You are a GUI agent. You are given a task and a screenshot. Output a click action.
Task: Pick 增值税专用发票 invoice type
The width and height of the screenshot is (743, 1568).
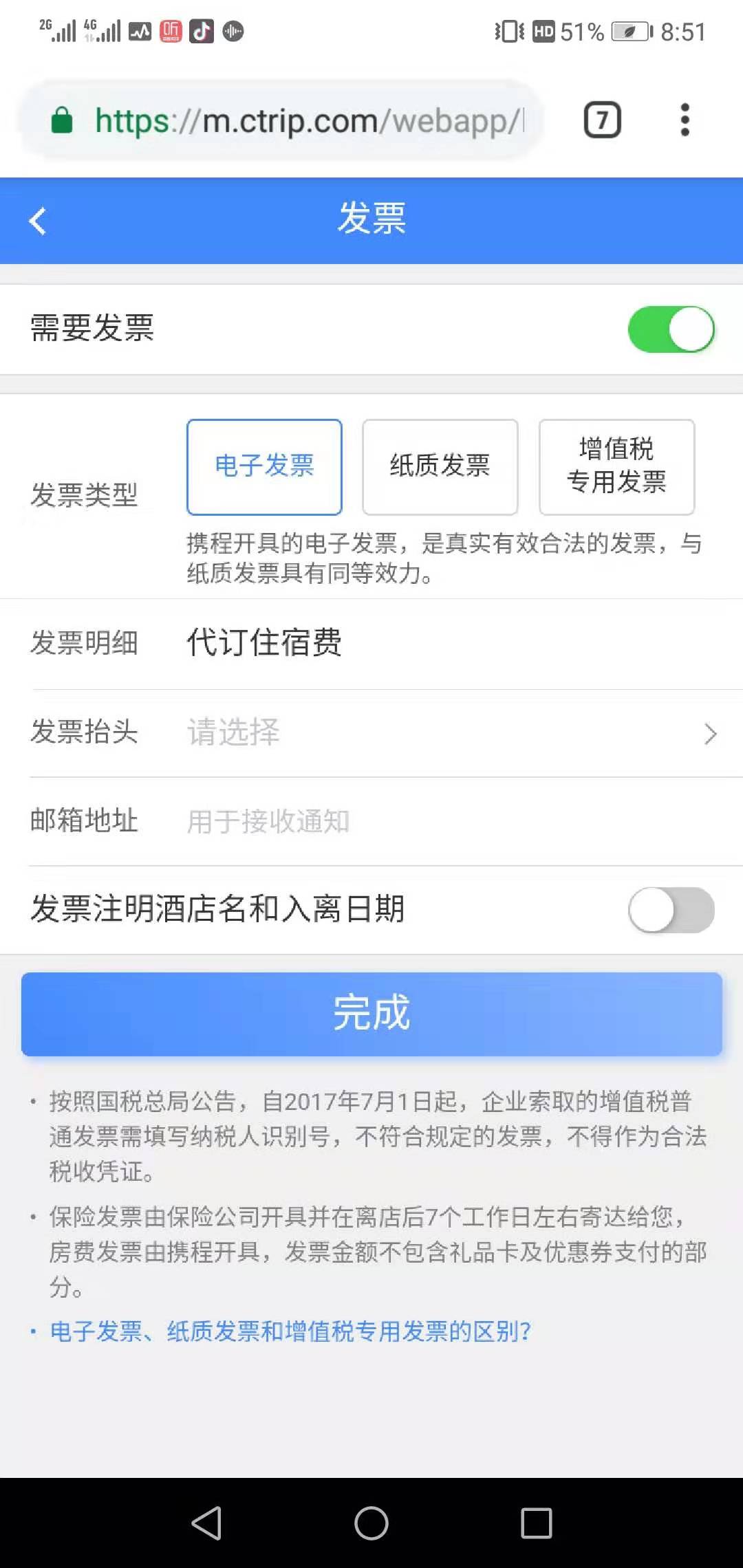pyautogui.click(x=616, y=467)
